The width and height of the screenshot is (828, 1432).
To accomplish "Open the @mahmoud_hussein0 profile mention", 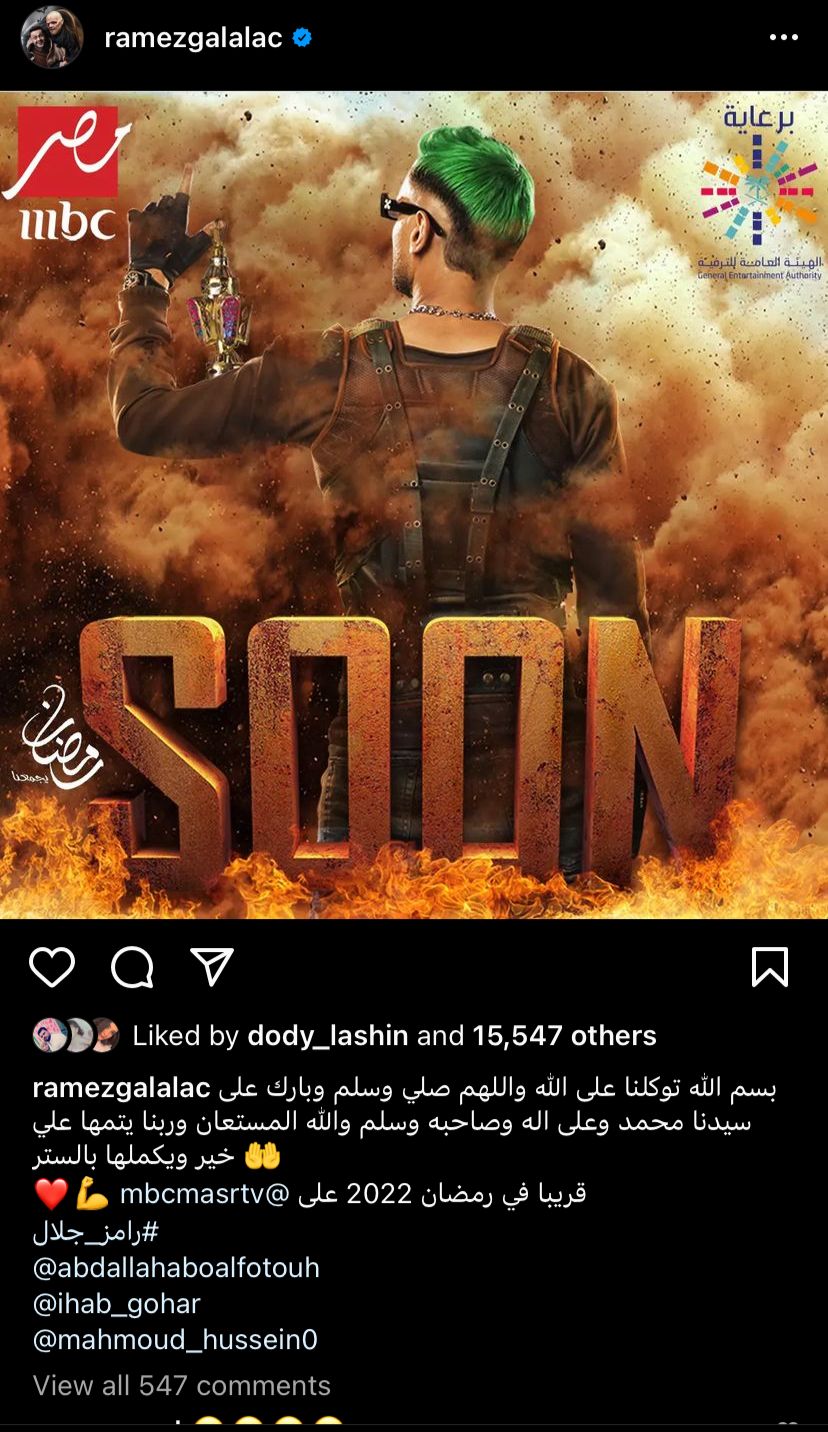I will click(x=175, y=1339).
